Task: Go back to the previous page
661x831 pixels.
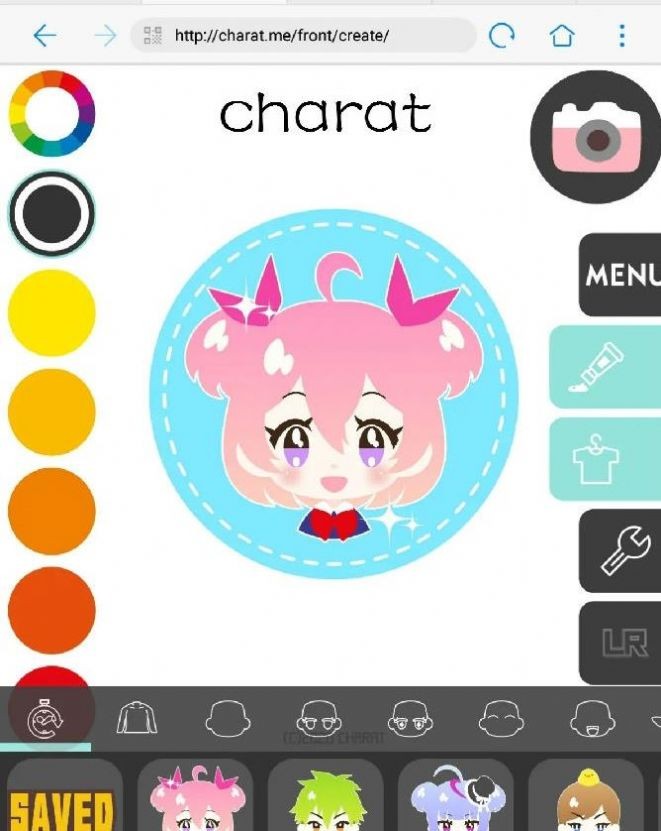Action: click(x=44, y=36)
